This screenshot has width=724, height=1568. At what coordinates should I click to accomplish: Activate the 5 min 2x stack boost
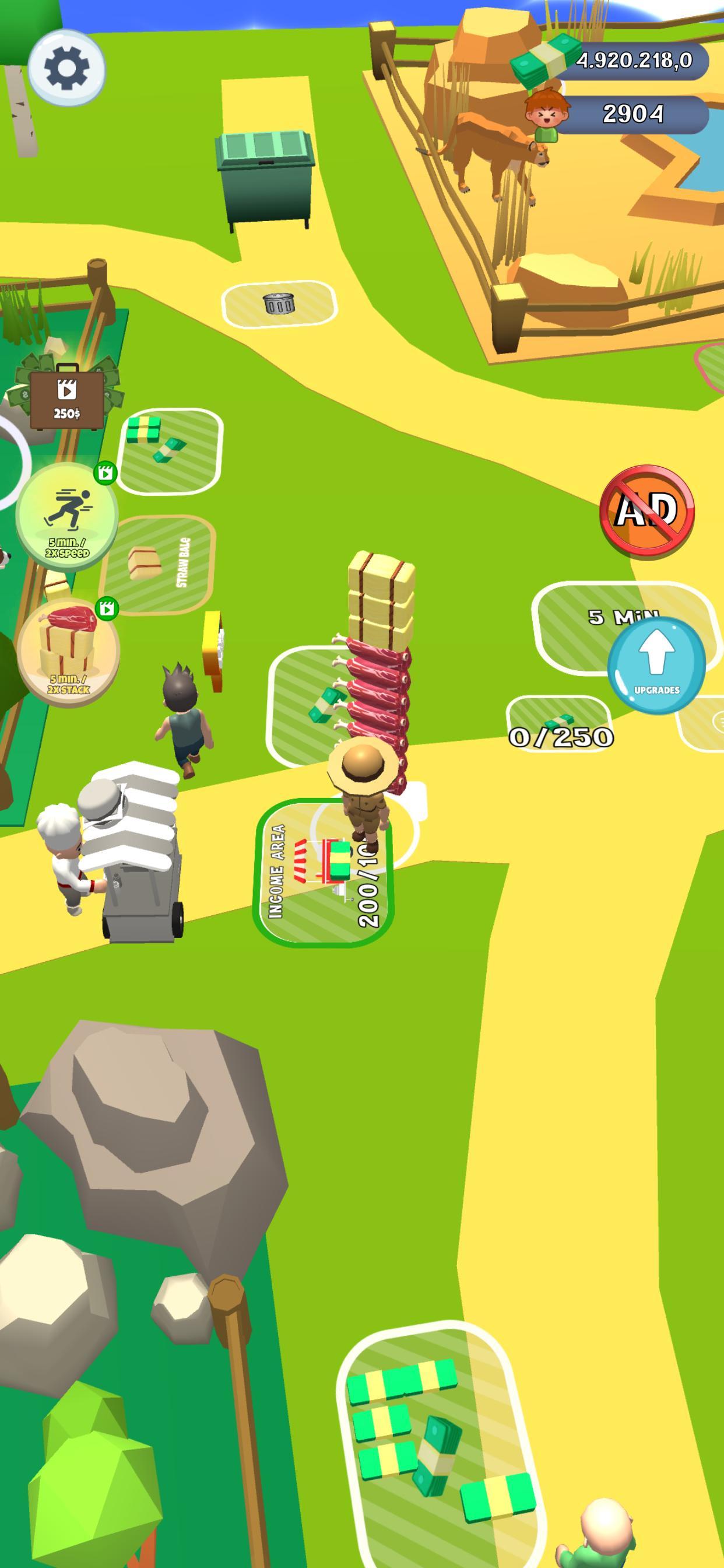(68, 652)
